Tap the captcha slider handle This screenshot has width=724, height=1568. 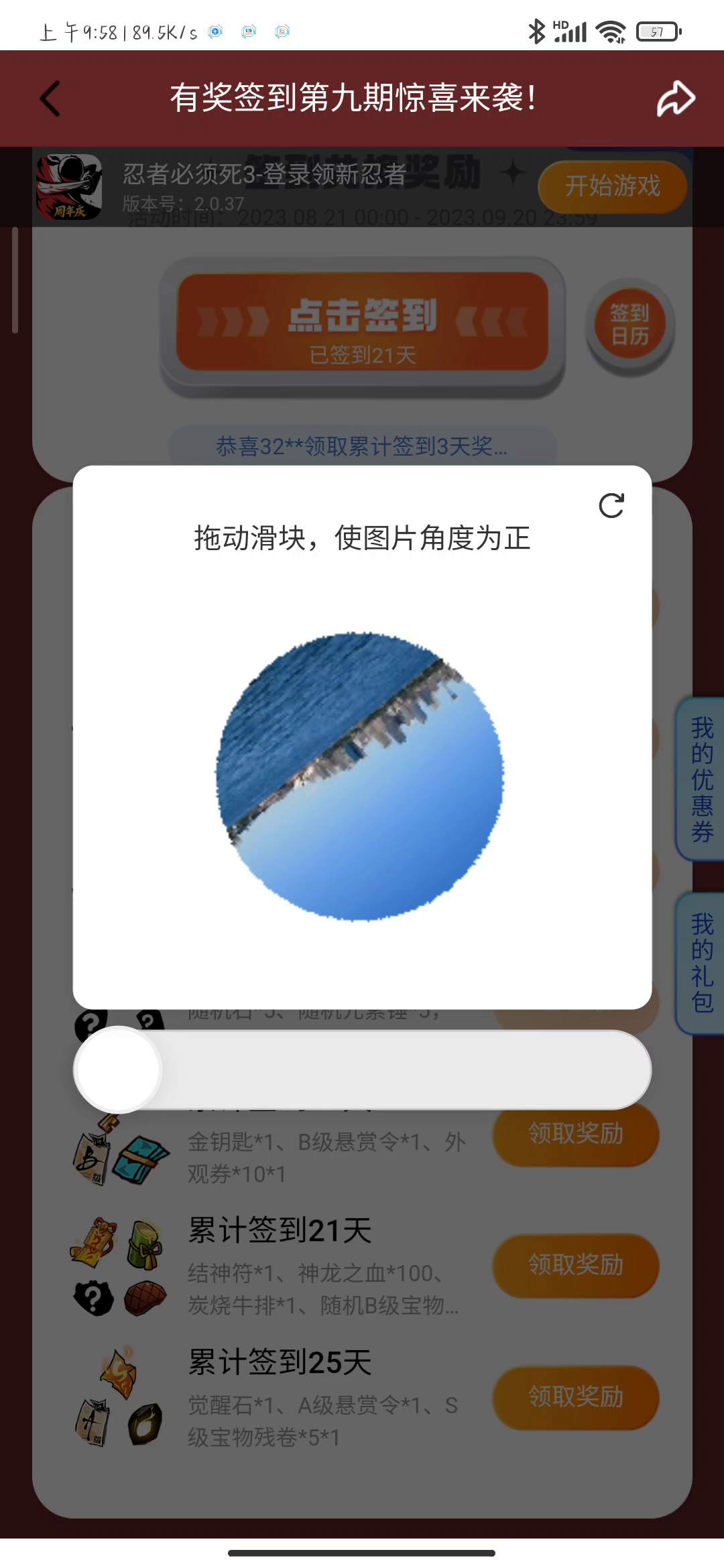[x=119, y=1069]
